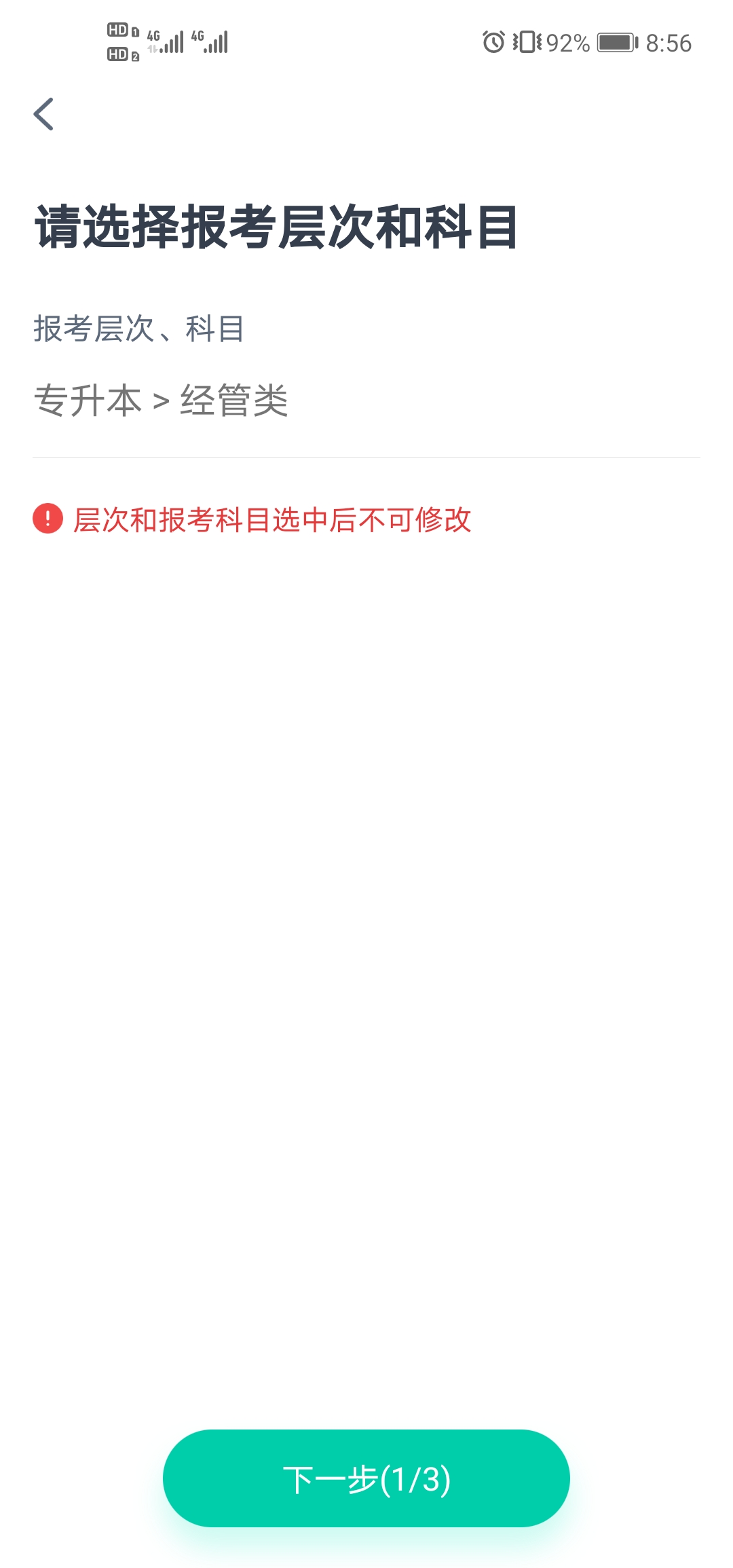
Task: Go back using the top-left arrow
Action: pyautogui.click(x=43, y=114)
